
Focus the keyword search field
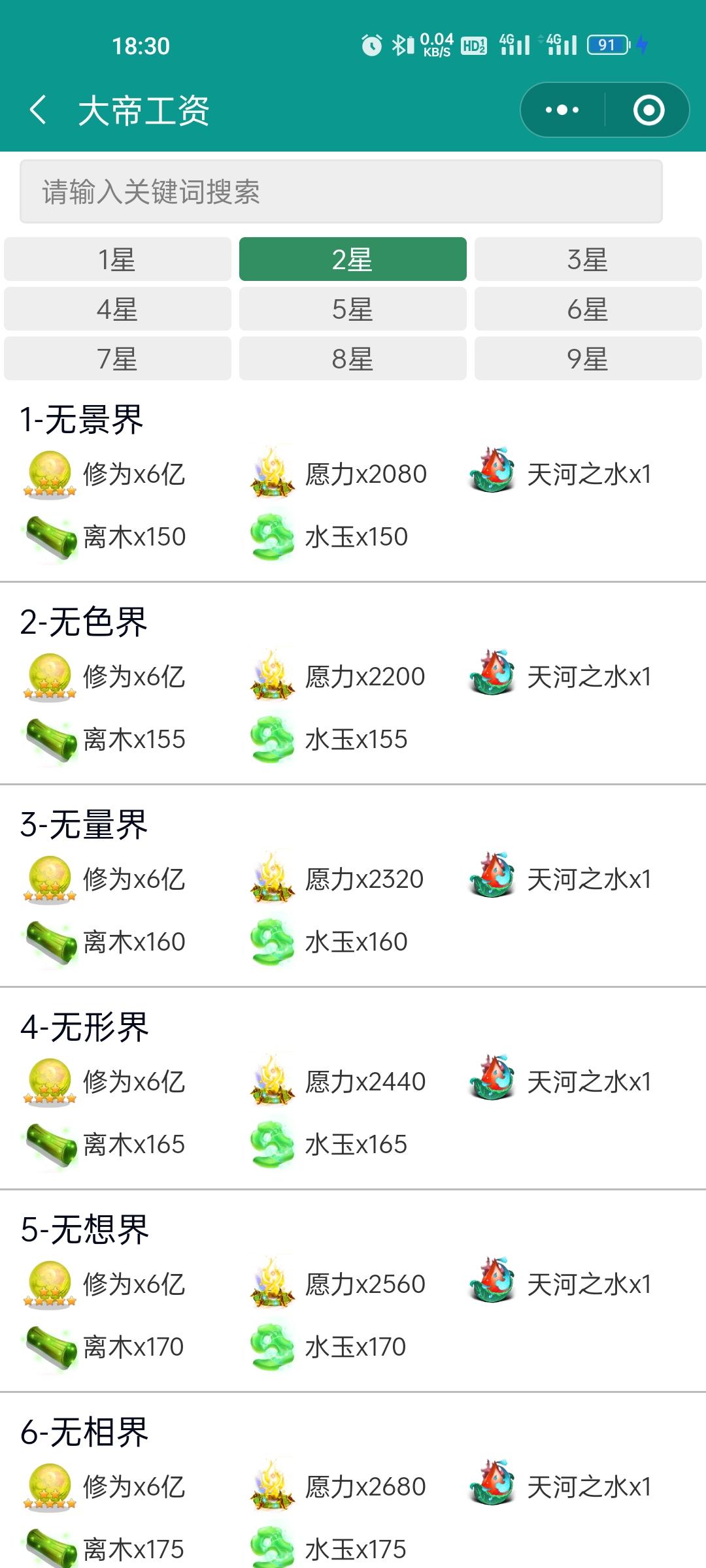341,191
